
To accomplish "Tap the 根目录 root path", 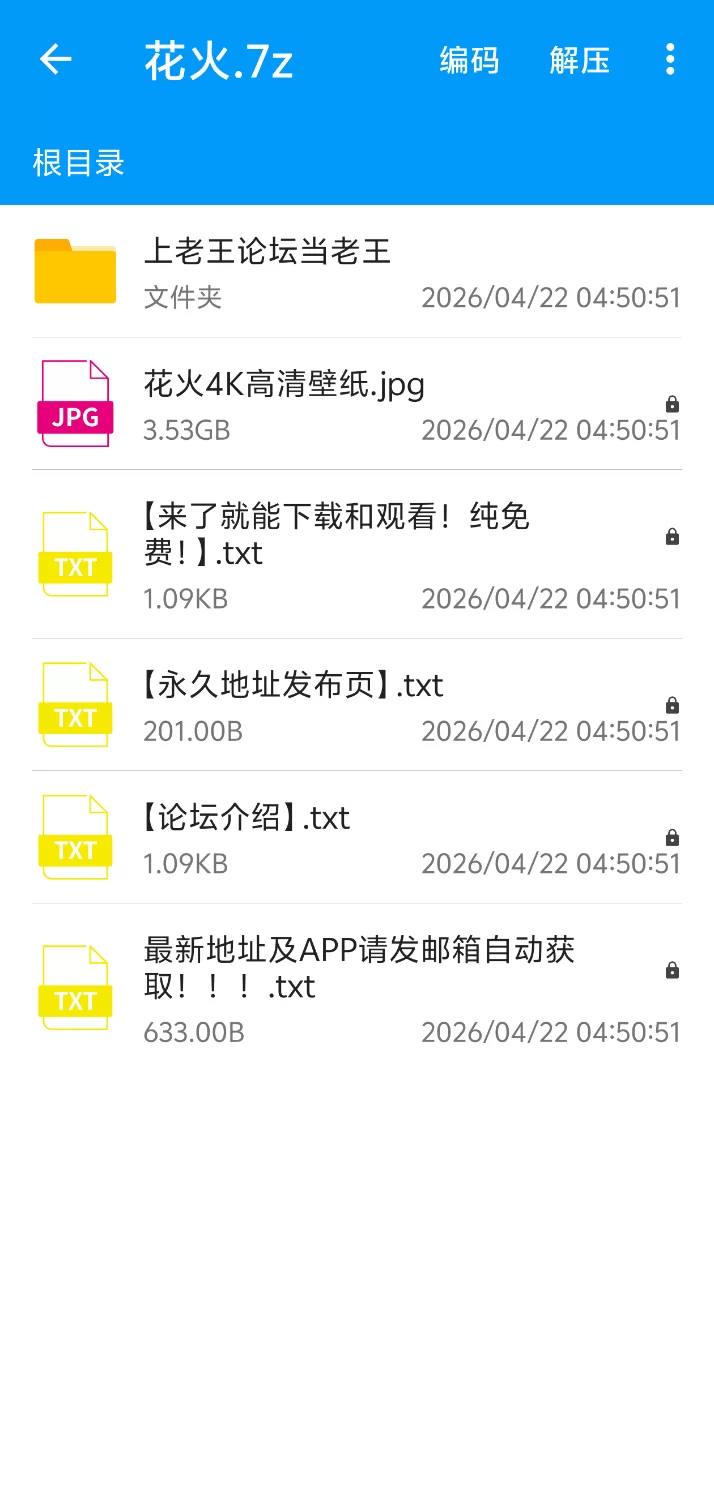I will click(x=78, y=162).
